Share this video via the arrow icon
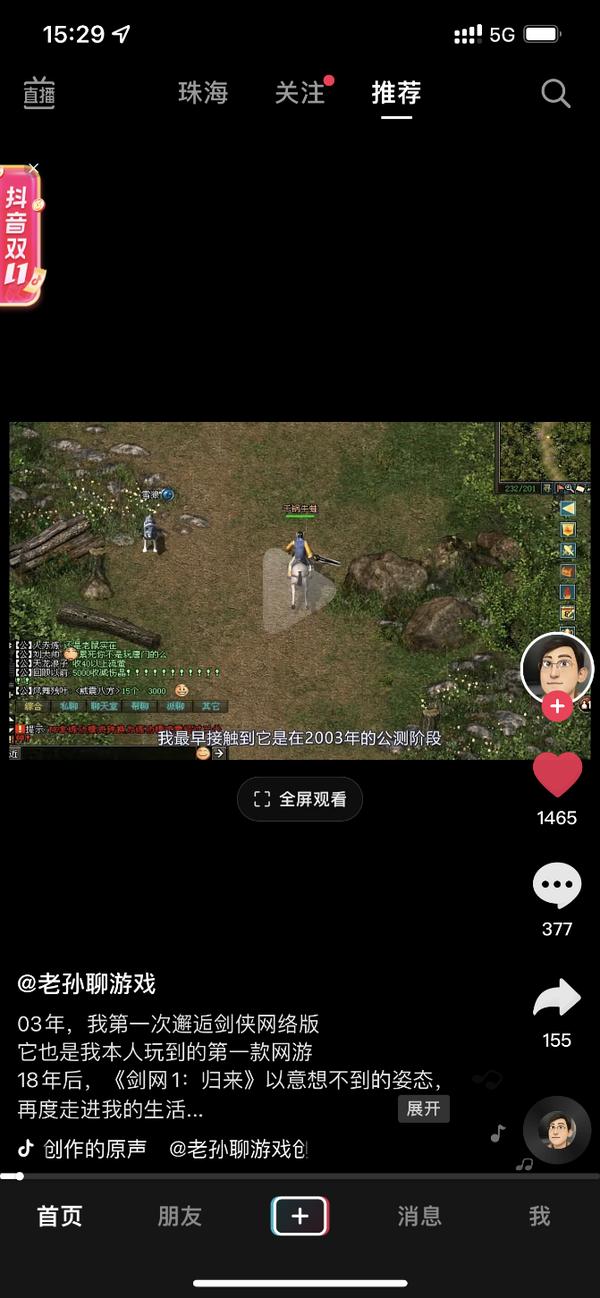The height and width of the screenshot is (1298, 600). (x=557, y=998)
